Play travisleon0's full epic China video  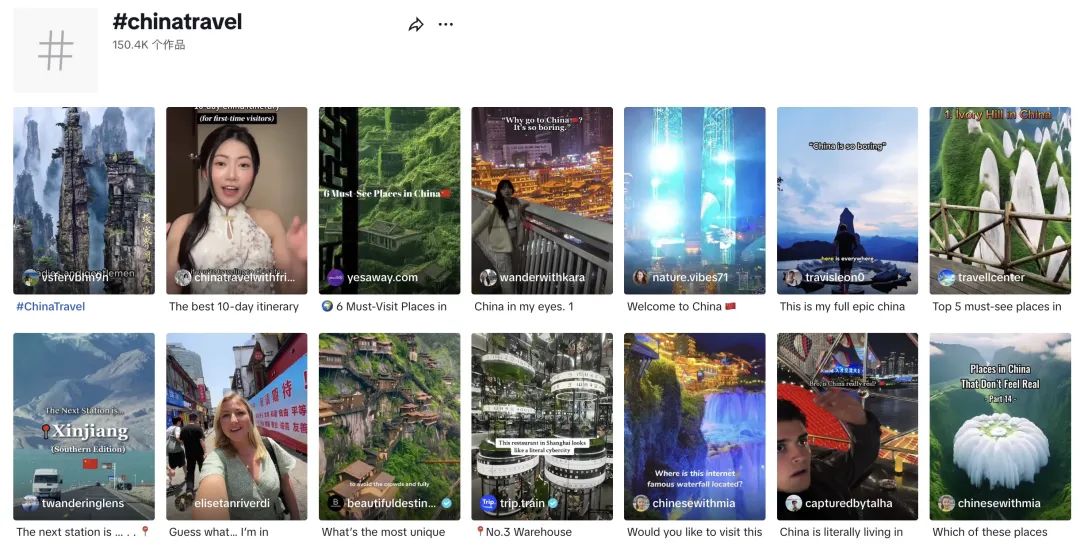[x=847, y=200]
